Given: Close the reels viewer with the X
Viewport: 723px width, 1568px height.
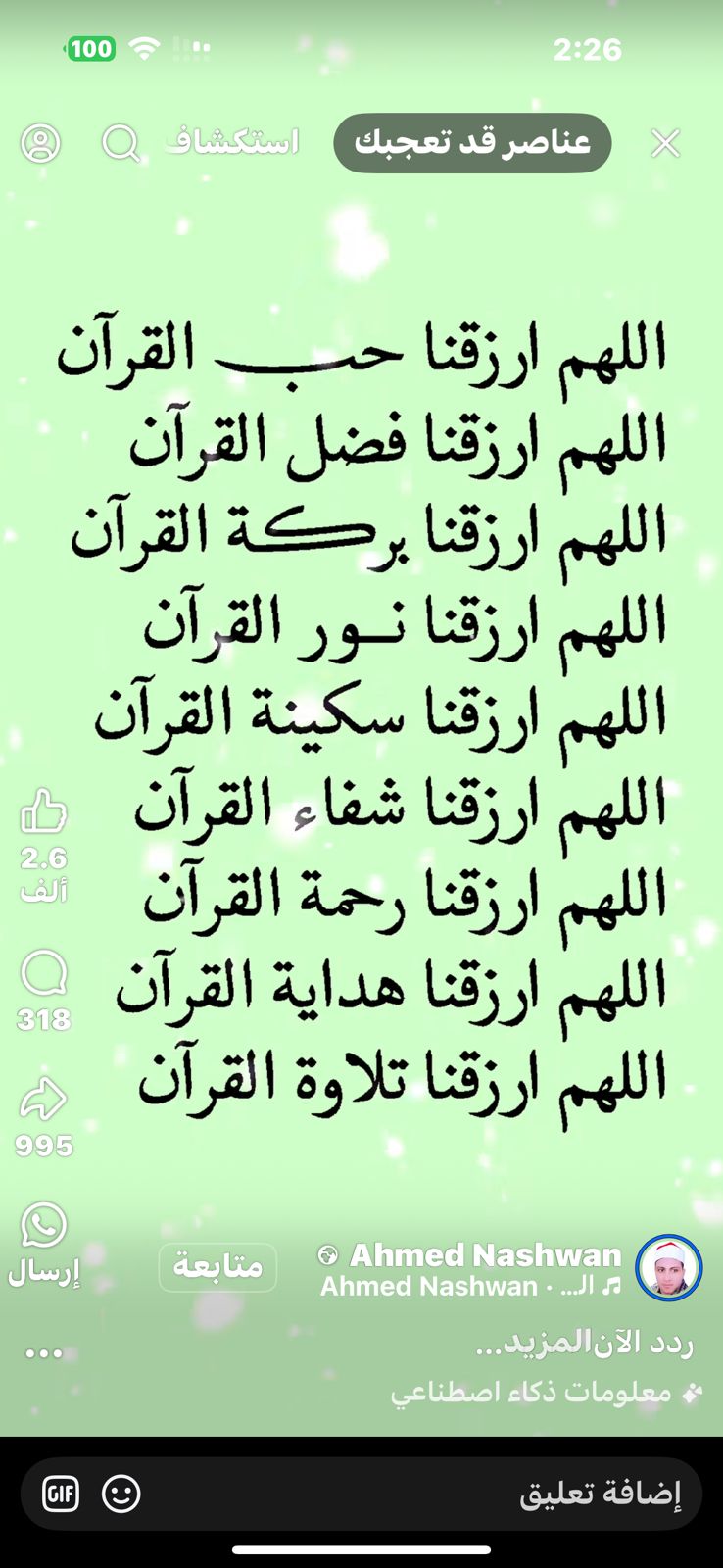Looking at the screenshot, I should (x=665, y=144).
